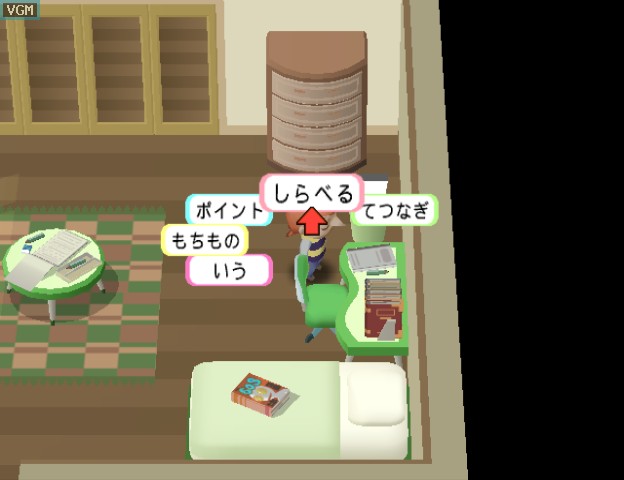Choose the ポイント option

click(x=227, y=210)
